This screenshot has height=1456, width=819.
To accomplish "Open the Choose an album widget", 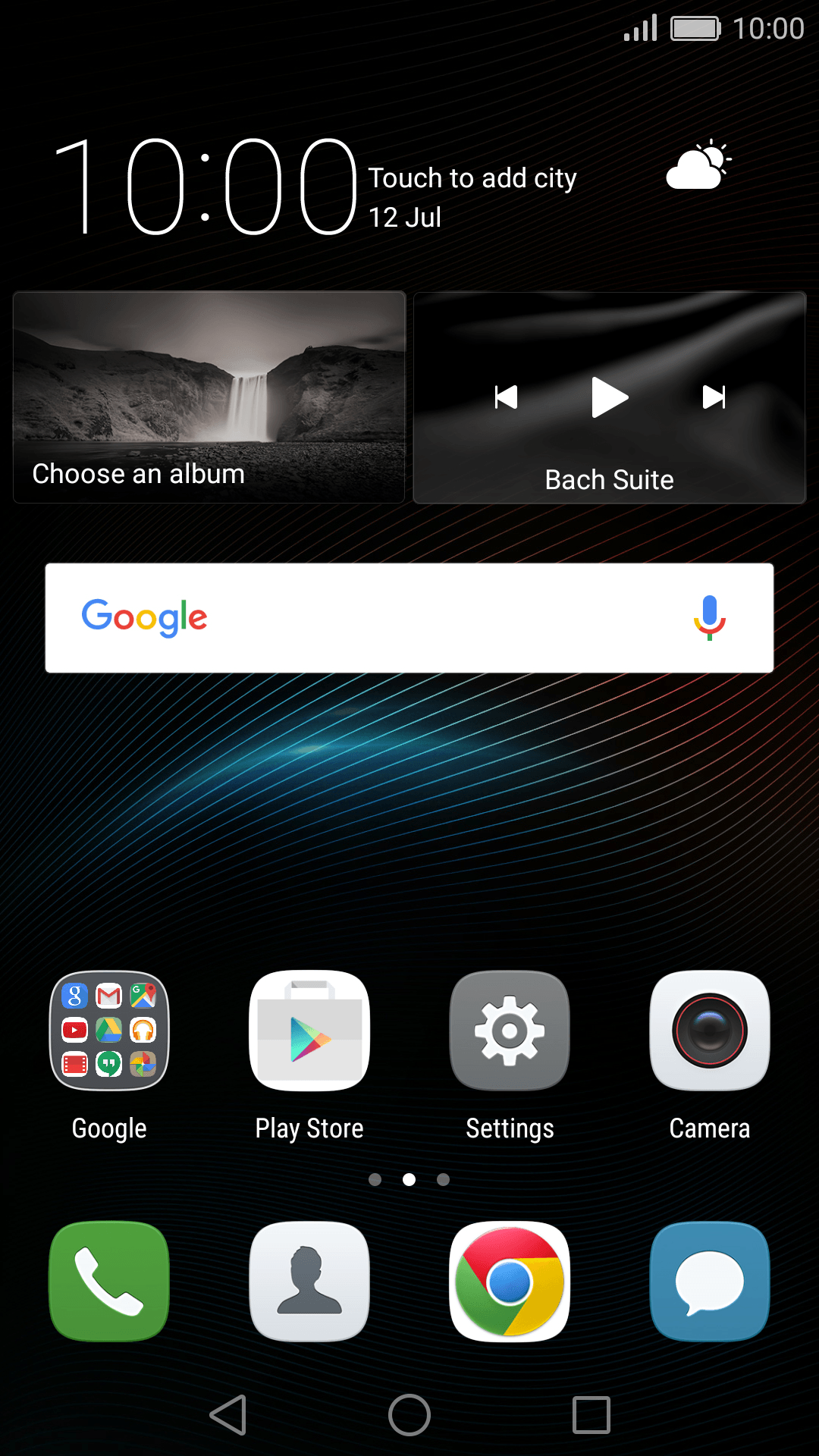I will (x=209, y=397).
